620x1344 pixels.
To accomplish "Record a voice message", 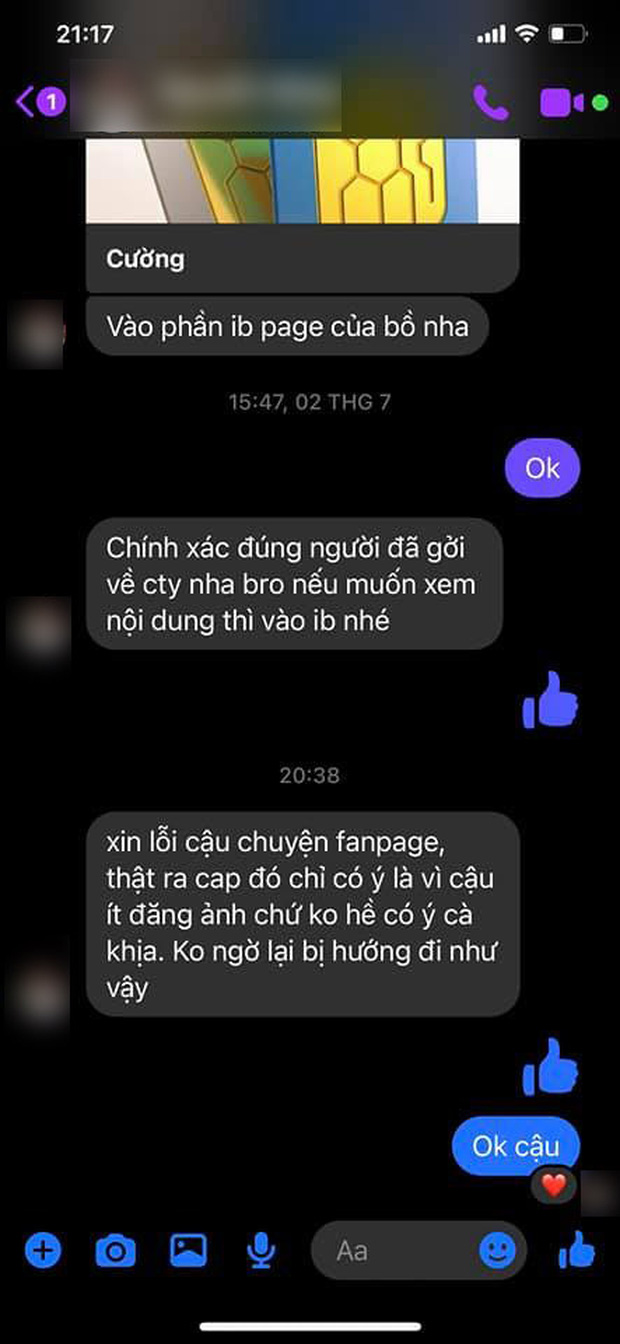I will 261,1249.
